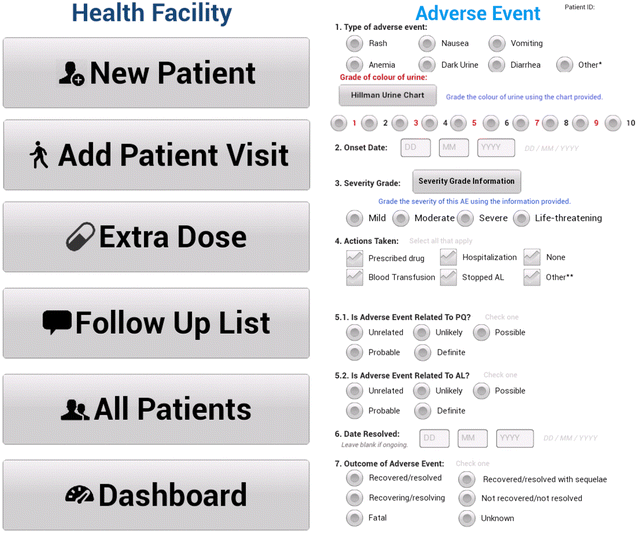The width and height of the screenshot is (638, 533).
Task: Choose Dark Urine adverse event
Action: pyautogui.click(x=427, y=65)
